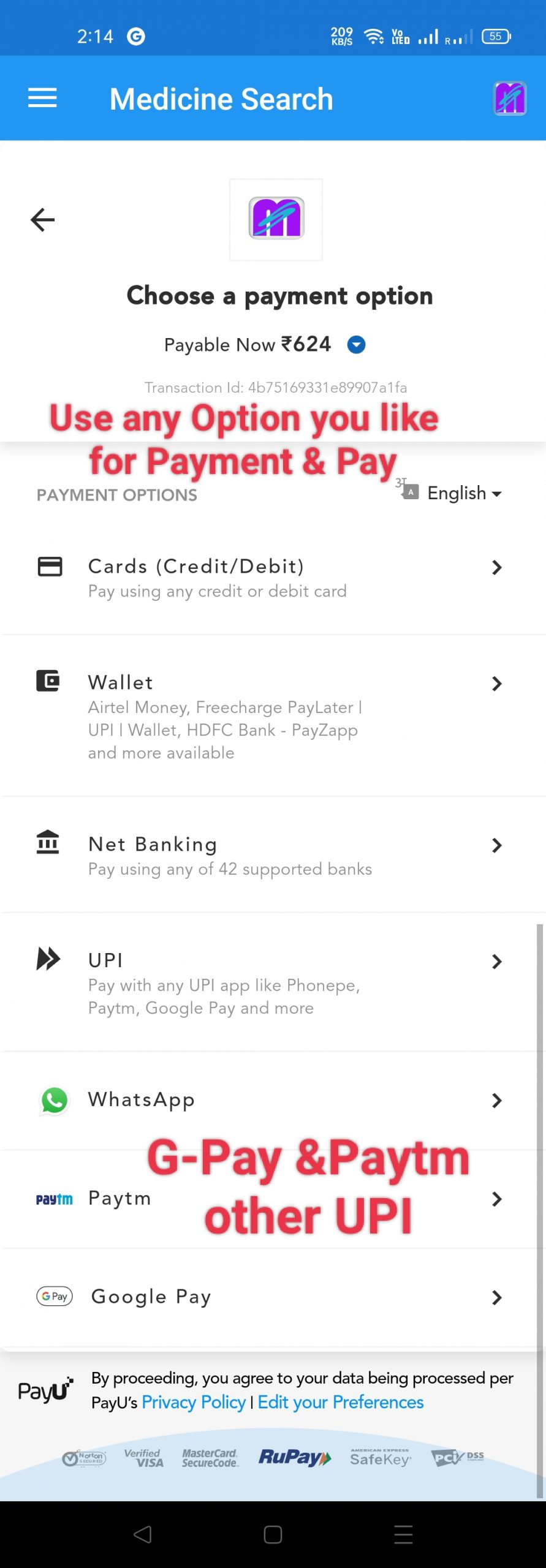The height and width of the screenshot is (1568, 546).
Task: Tap the system home button
Action: 273,1534
